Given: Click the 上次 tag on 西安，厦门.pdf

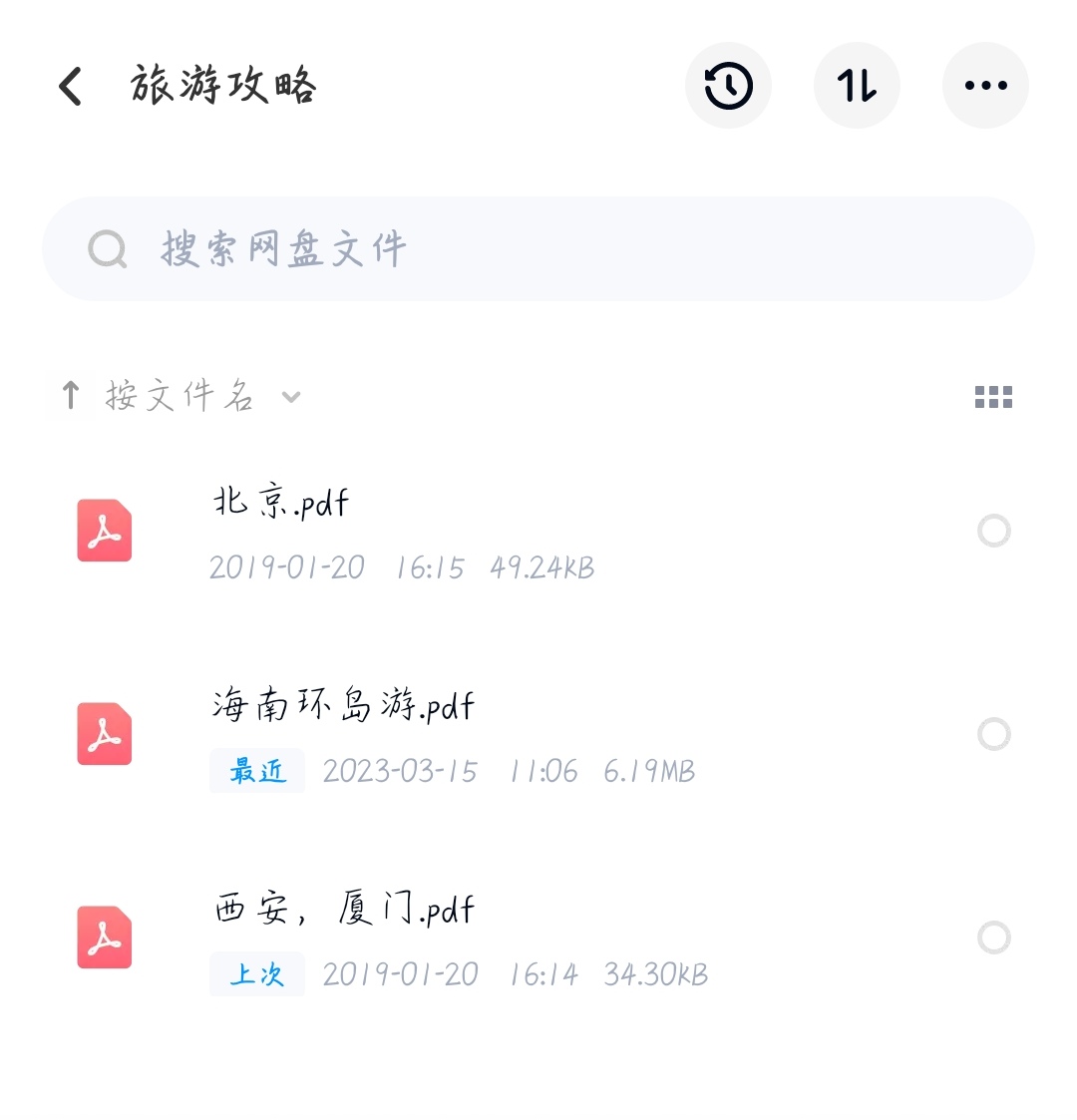Looking at the screenshot, I should (256, 974).
